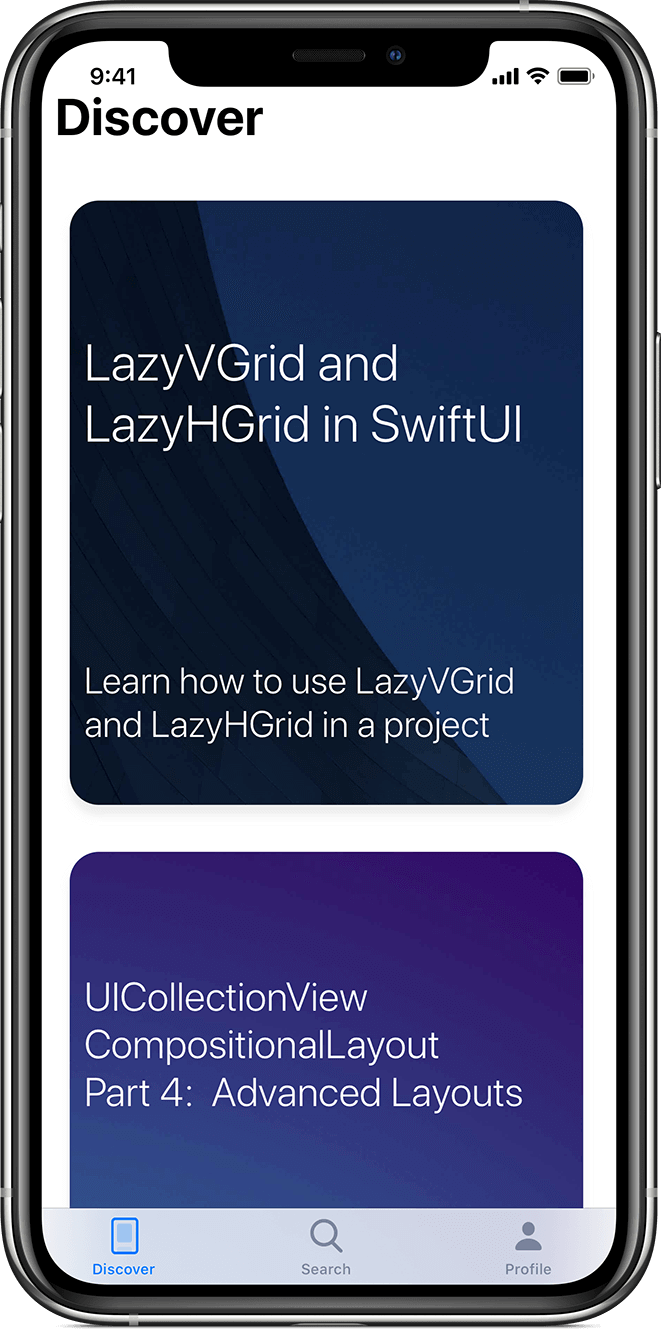This screenshot has width=661, height=1330.
Task: Select the Discover tab
Action: pos(124,1246)
